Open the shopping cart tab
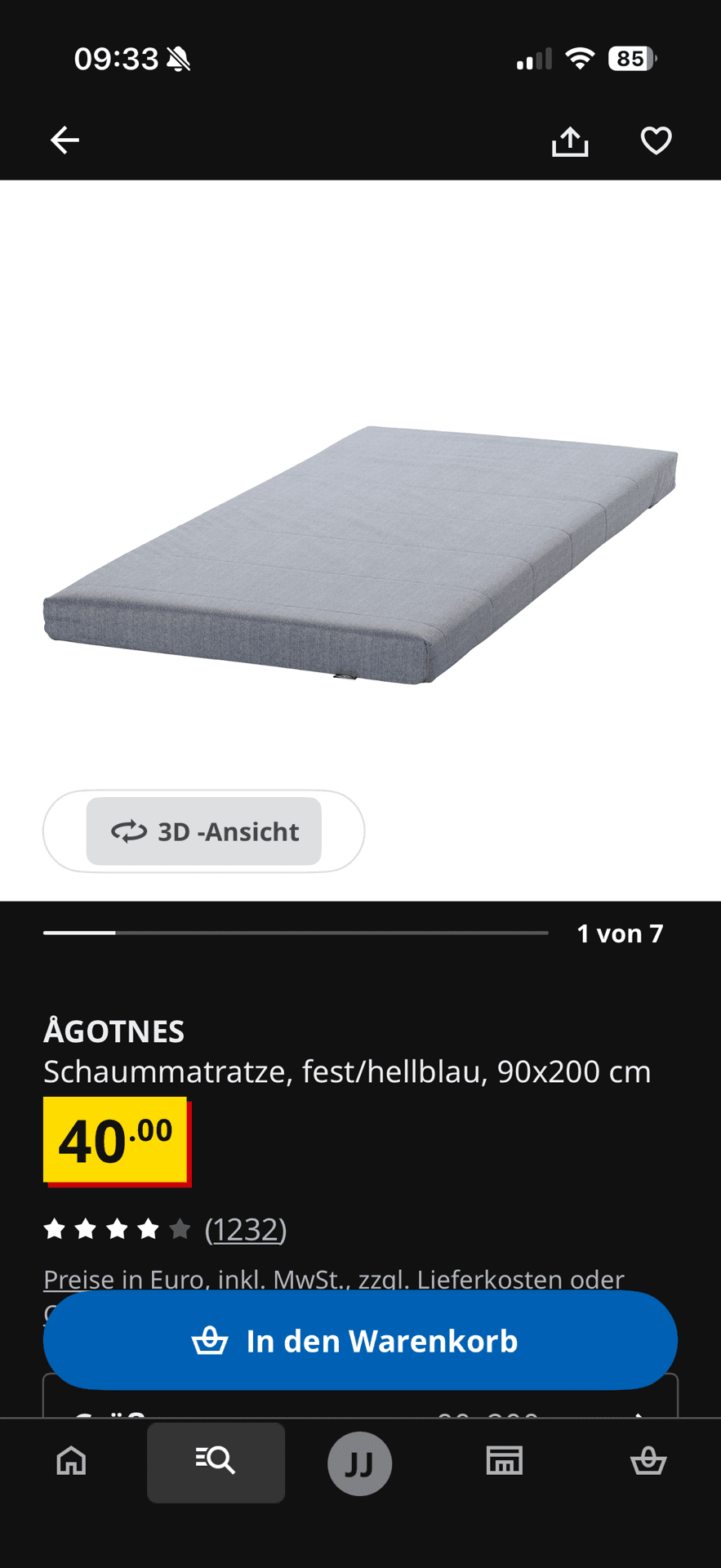721x1568 pixels. click(x=648, y=1463)
